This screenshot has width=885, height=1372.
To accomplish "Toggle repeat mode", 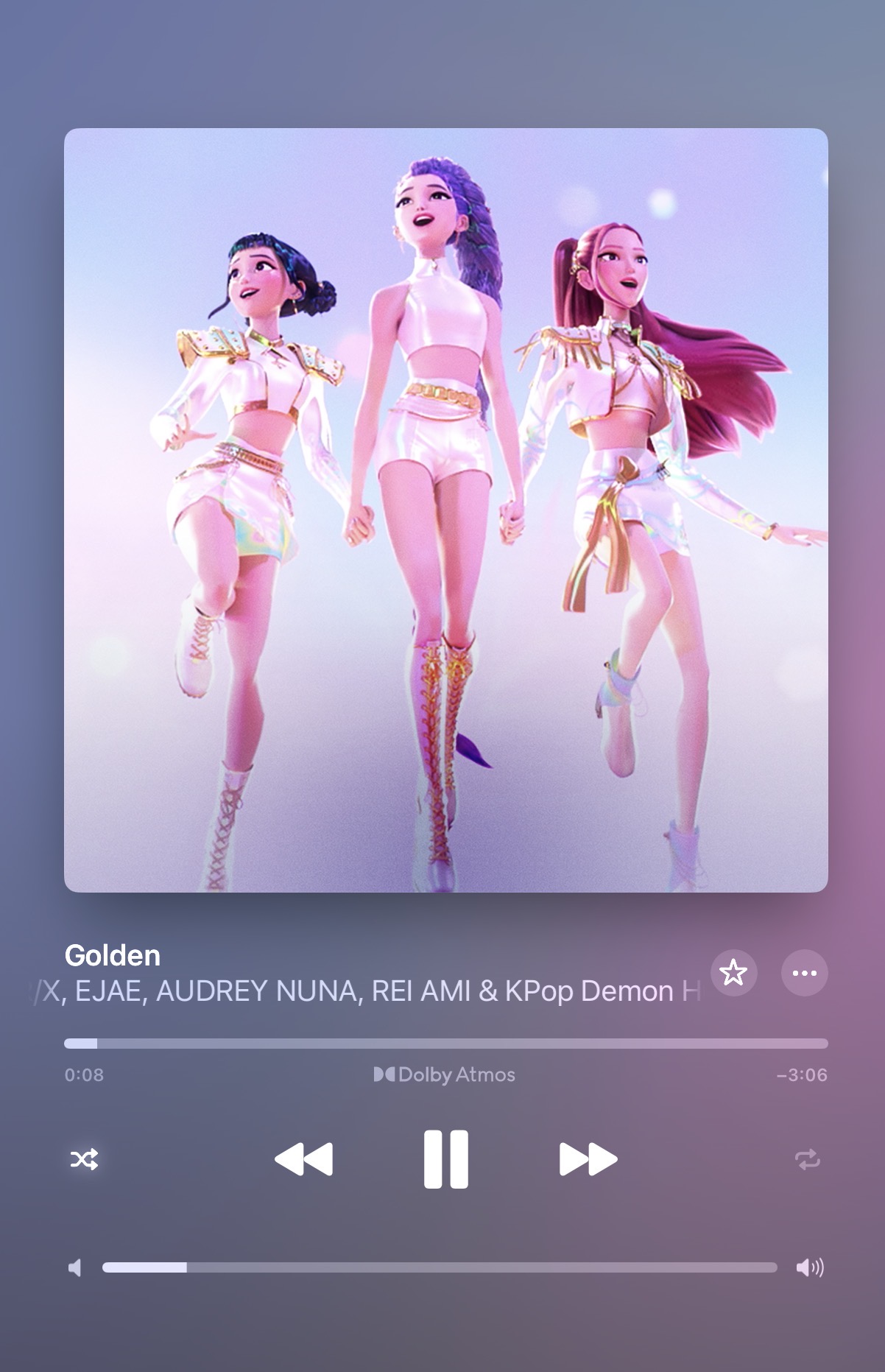I will (x=807, y=1160).
